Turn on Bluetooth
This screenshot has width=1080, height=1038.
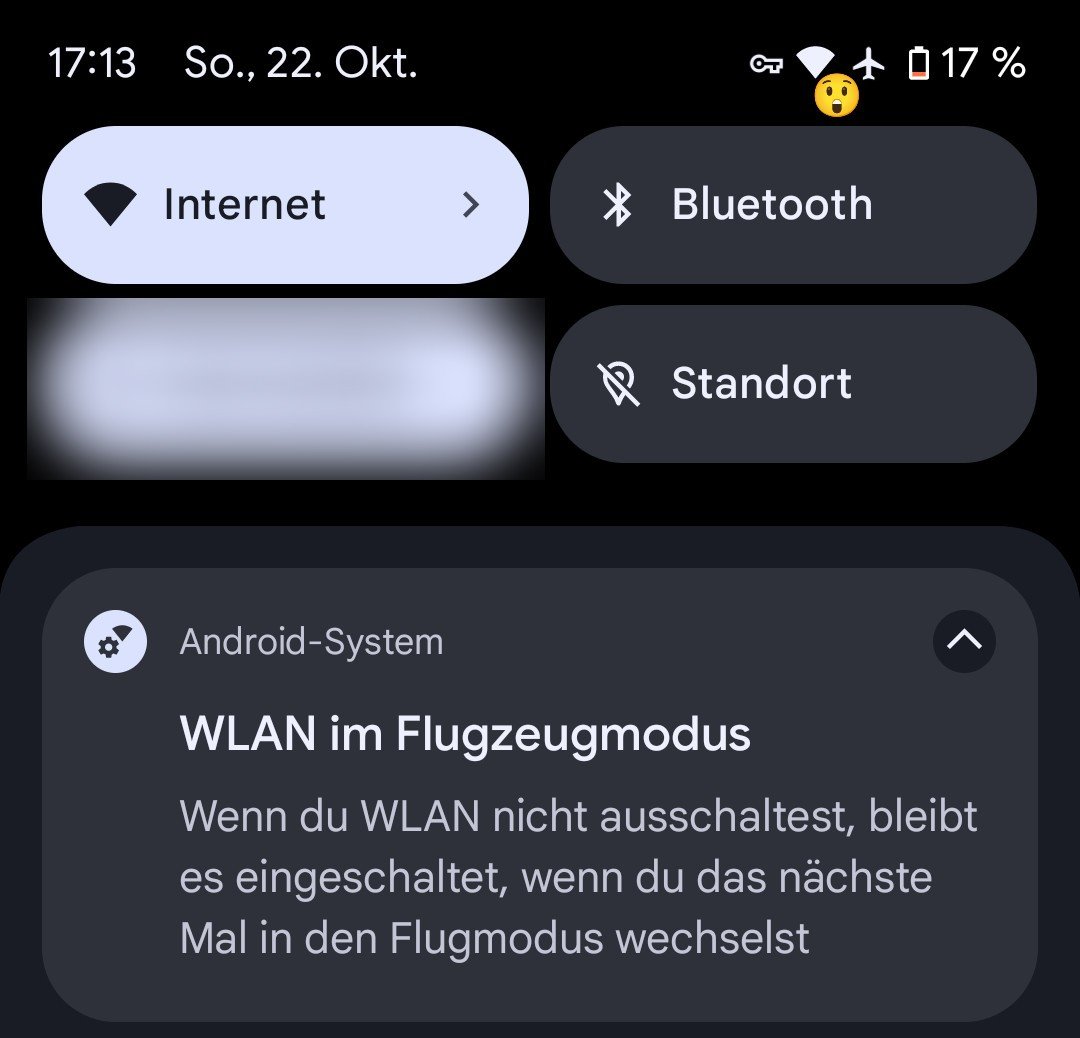pos(792,205)
